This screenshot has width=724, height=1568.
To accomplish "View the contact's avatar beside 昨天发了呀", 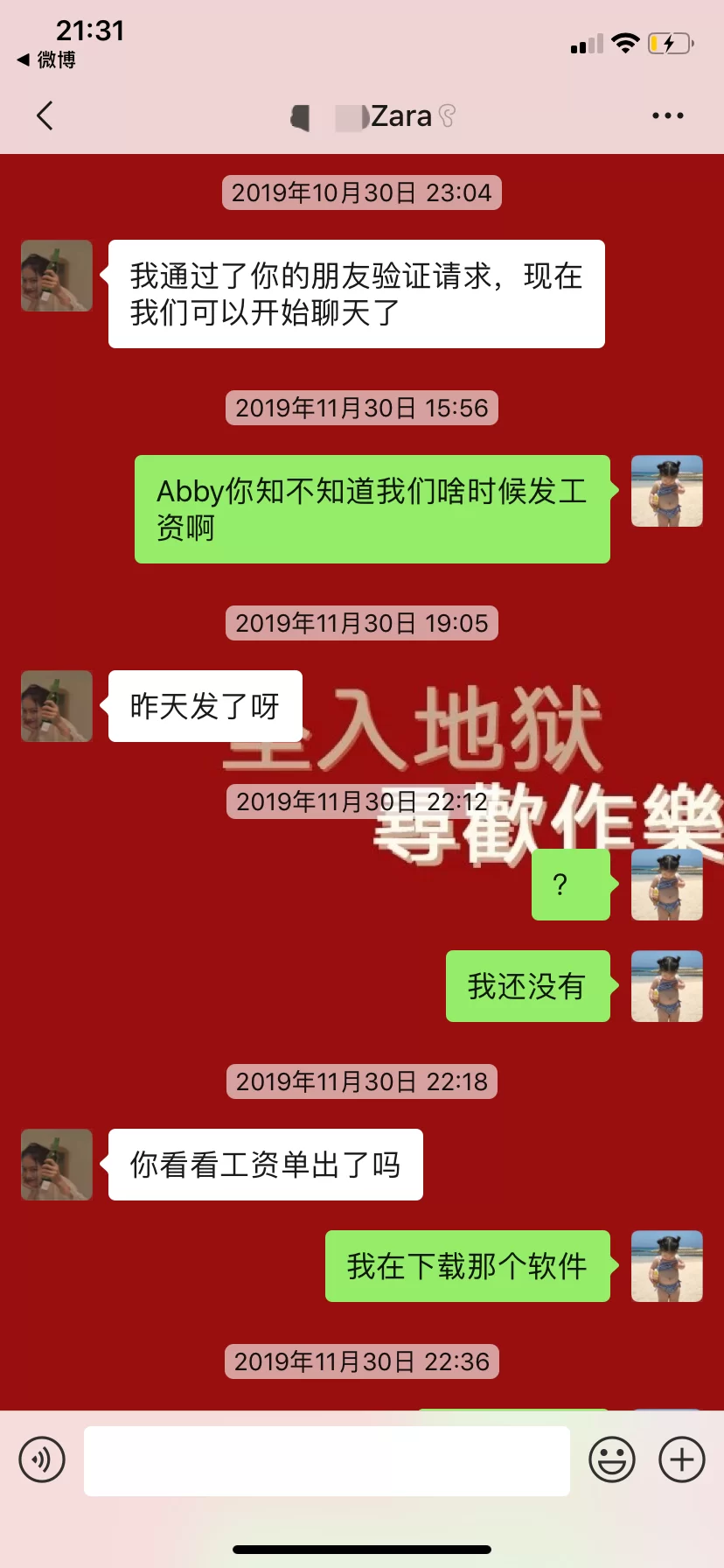I will (x=57, y=706).
